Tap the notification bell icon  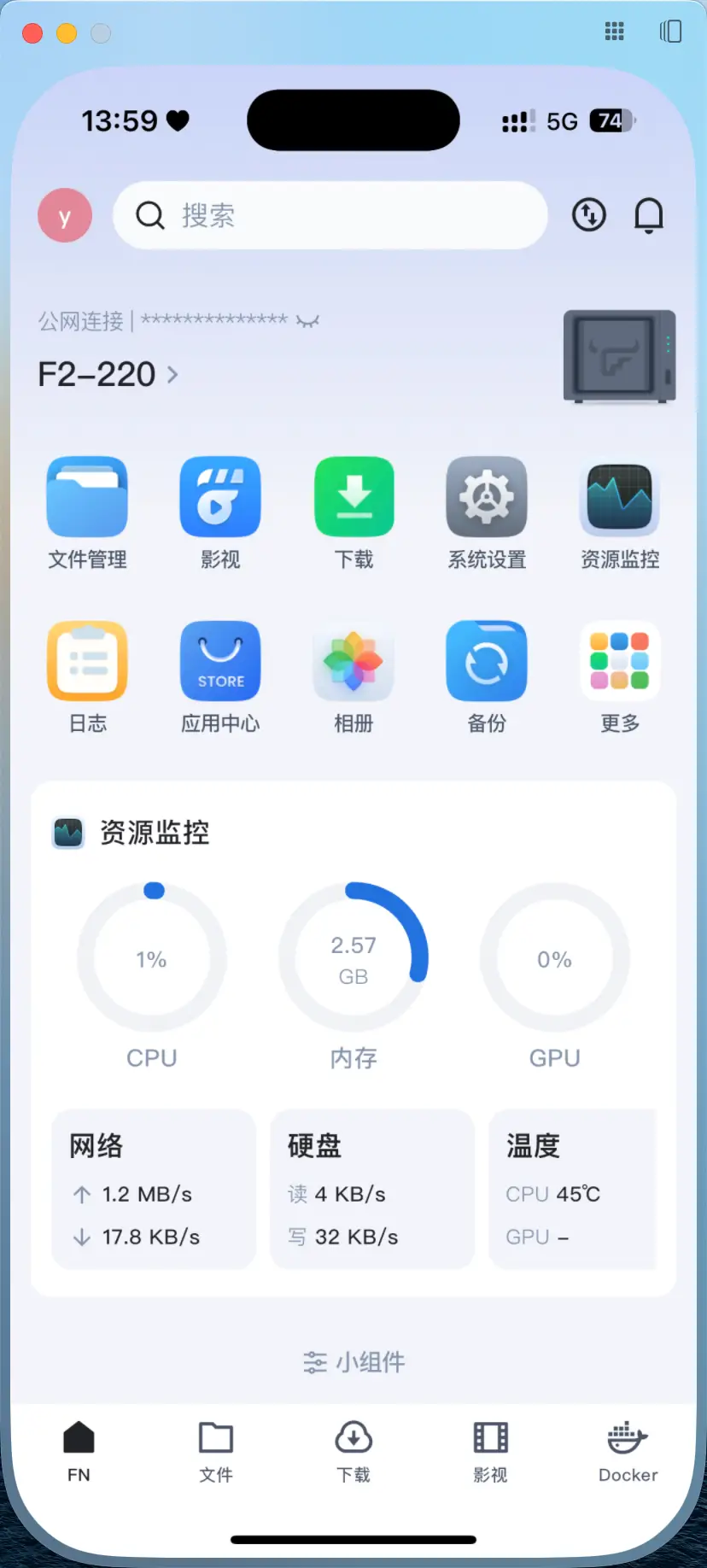pyautogui.click(x=649, y=215)
